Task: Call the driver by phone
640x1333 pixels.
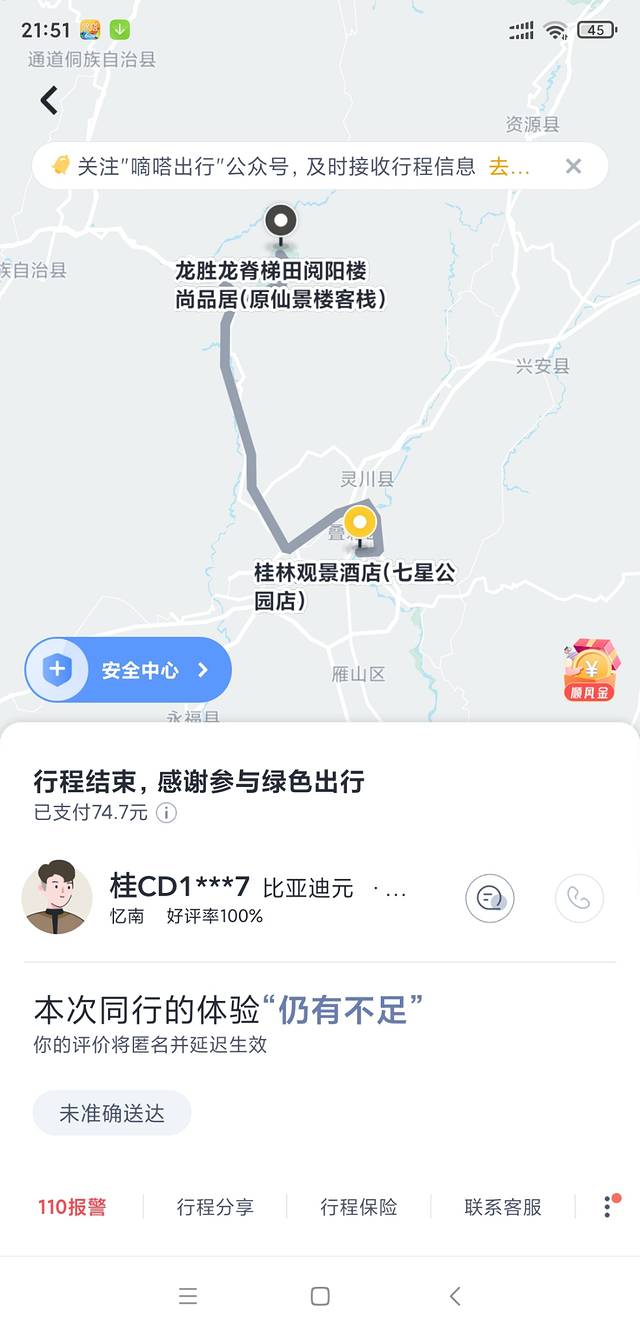Action: (x=579, y=898)
